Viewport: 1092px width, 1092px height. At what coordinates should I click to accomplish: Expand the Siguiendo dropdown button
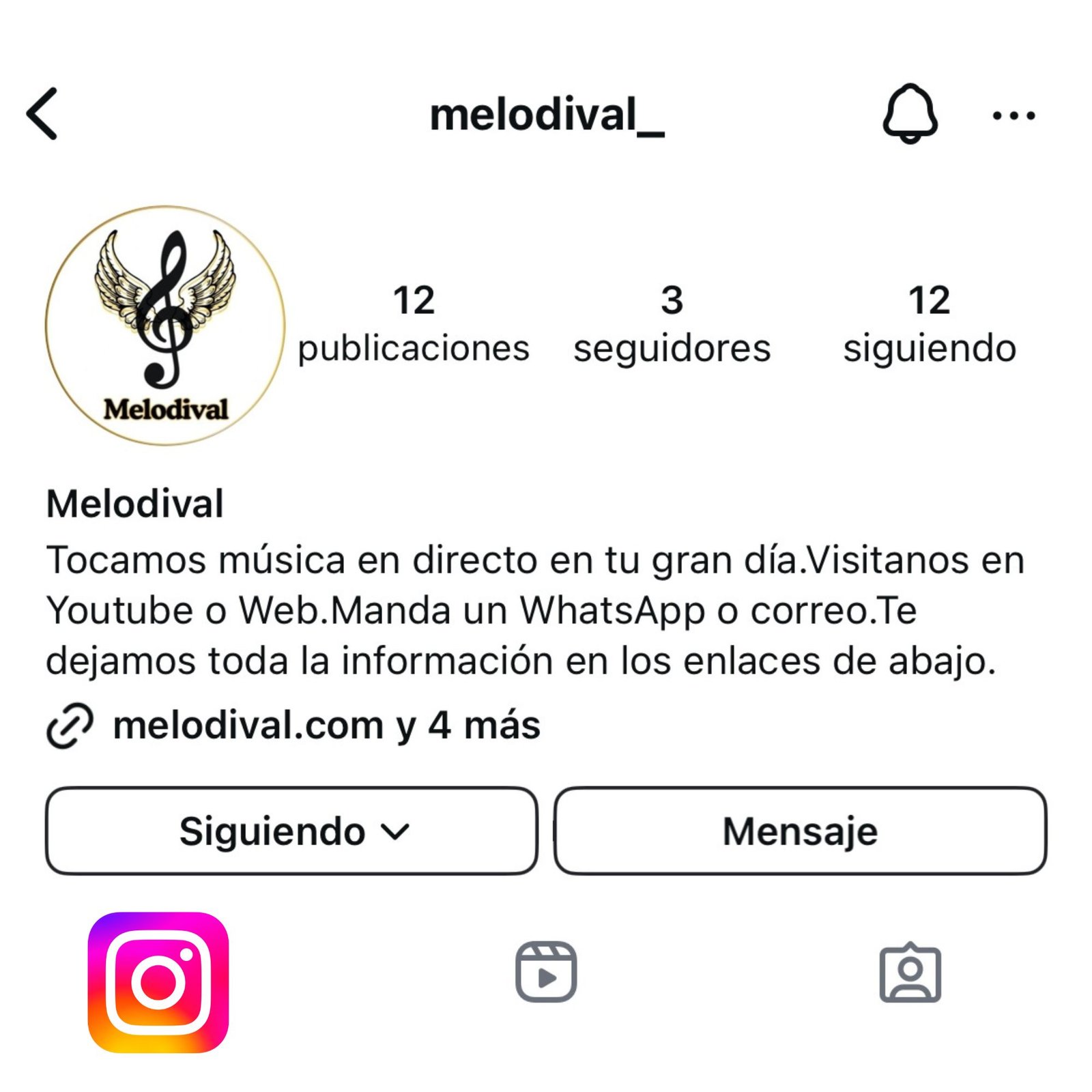point(292,831)
